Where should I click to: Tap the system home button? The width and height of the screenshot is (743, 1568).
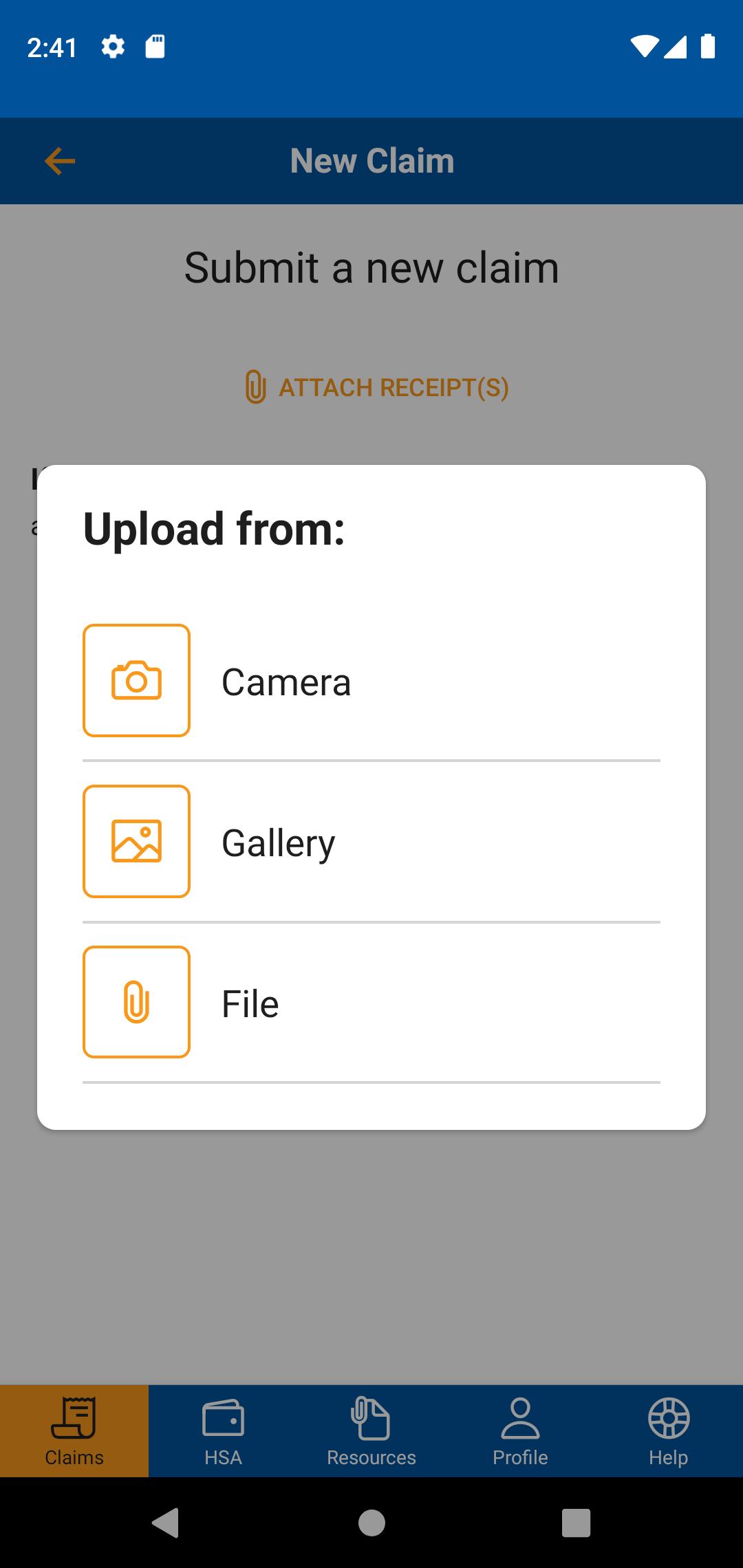pos(371,1523)
